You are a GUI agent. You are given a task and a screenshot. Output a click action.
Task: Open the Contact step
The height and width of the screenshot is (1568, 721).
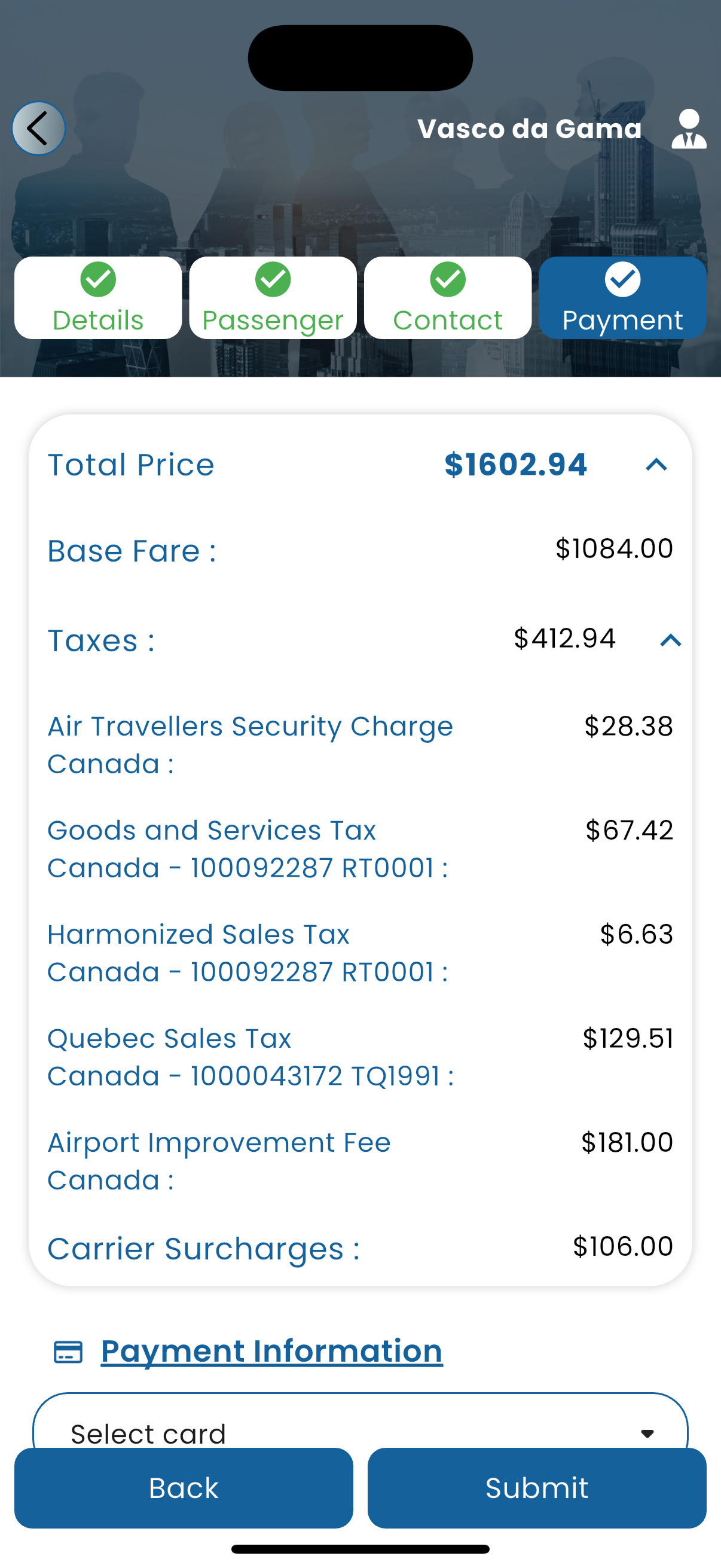pyautogui.click(x=448, y=298)
